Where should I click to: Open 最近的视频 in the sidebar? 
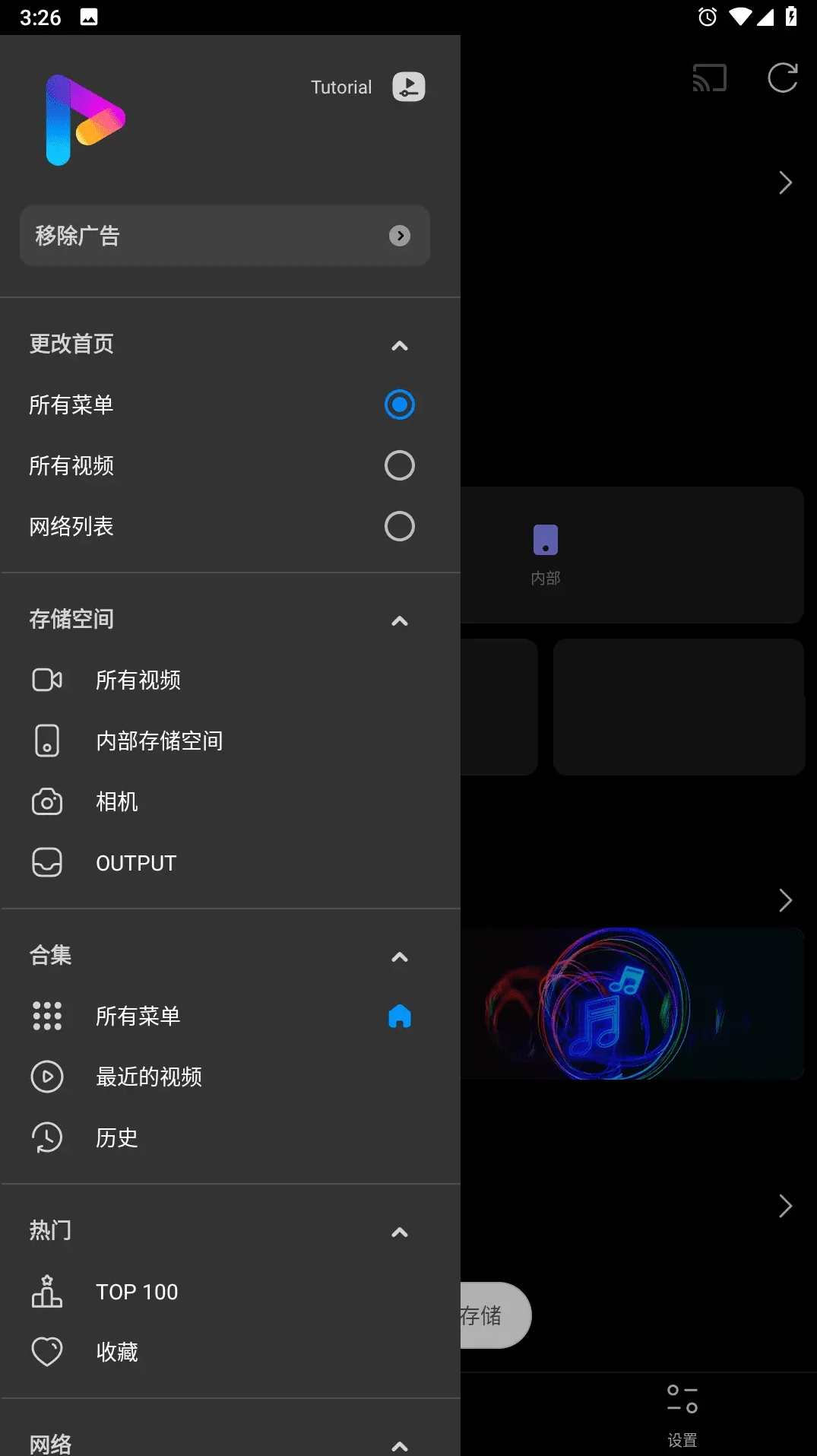[x=149, y=1077]
